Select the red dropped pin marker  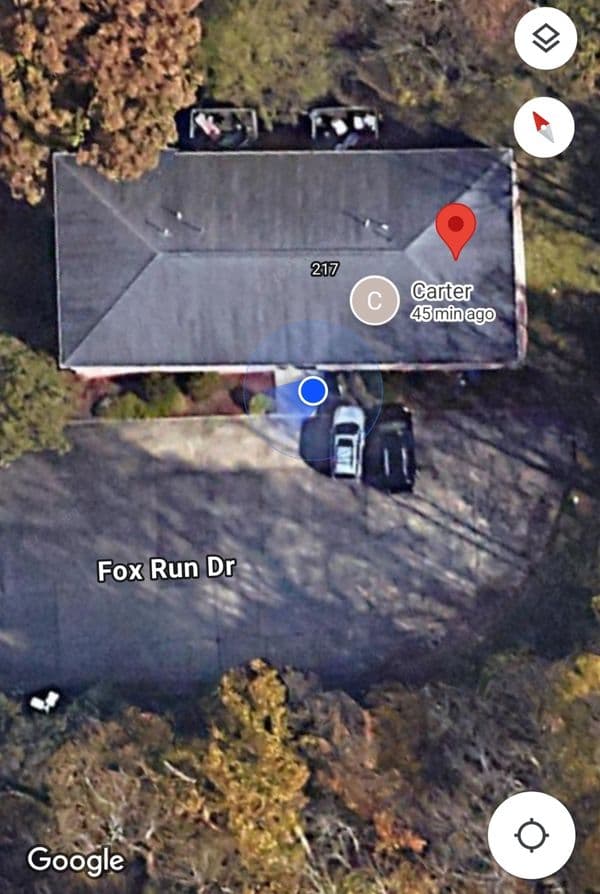(x=456, y=228)
